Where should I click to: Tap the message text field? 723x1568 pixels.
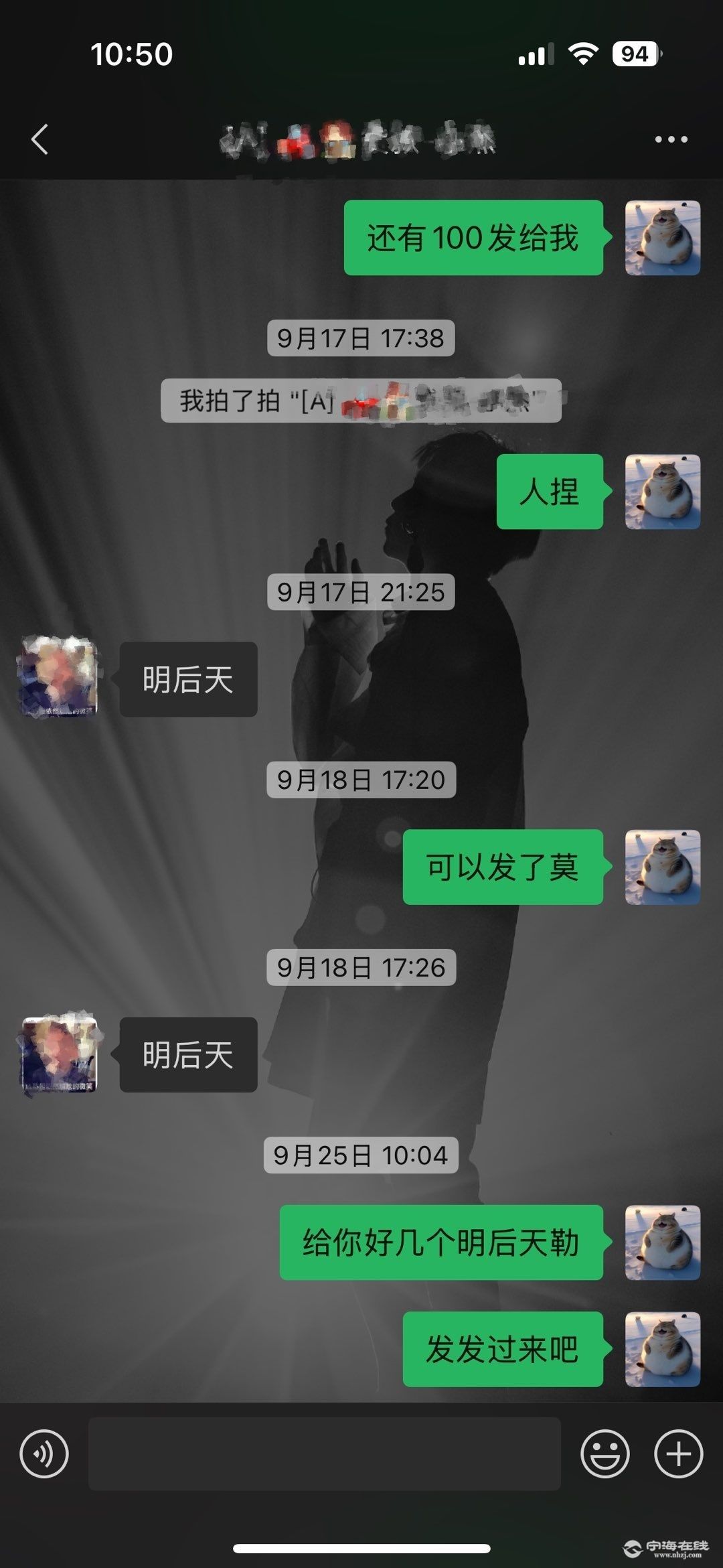pyautogui.click(x=324, y=1453)
